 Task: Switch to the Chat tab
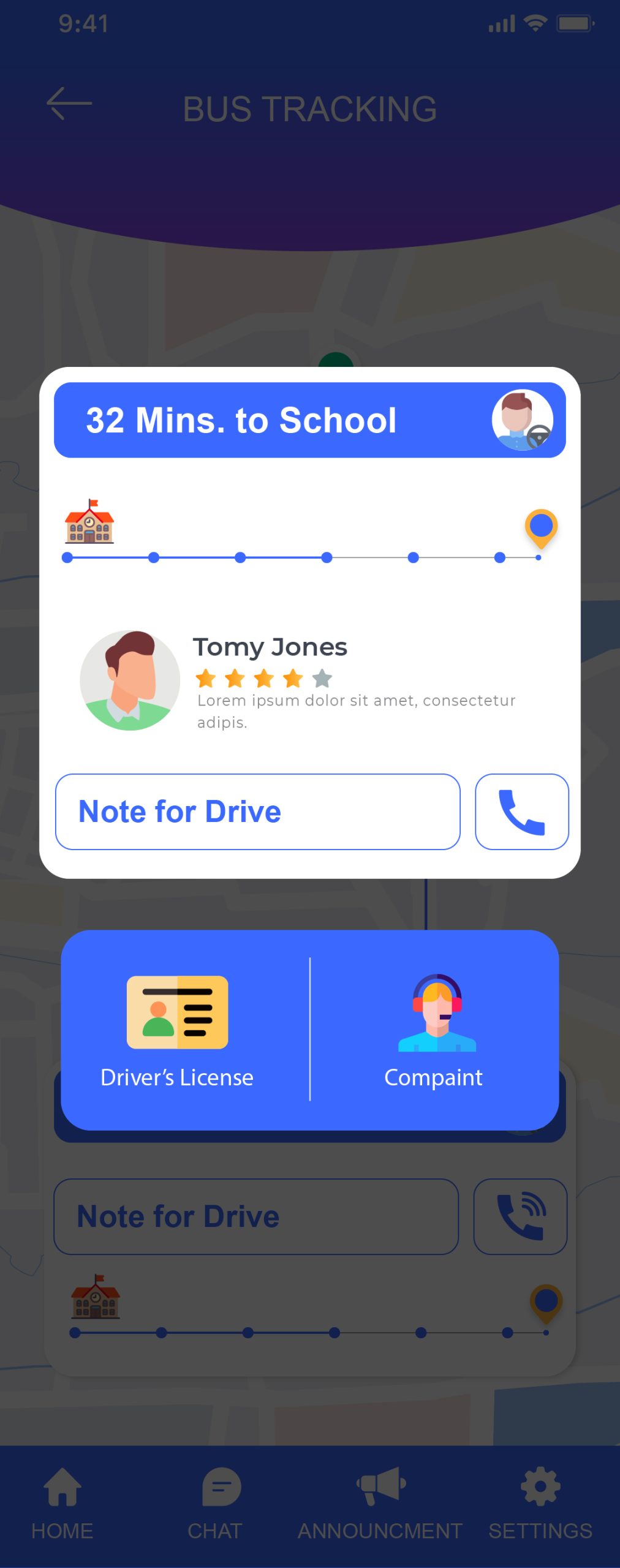(216, 1503)
